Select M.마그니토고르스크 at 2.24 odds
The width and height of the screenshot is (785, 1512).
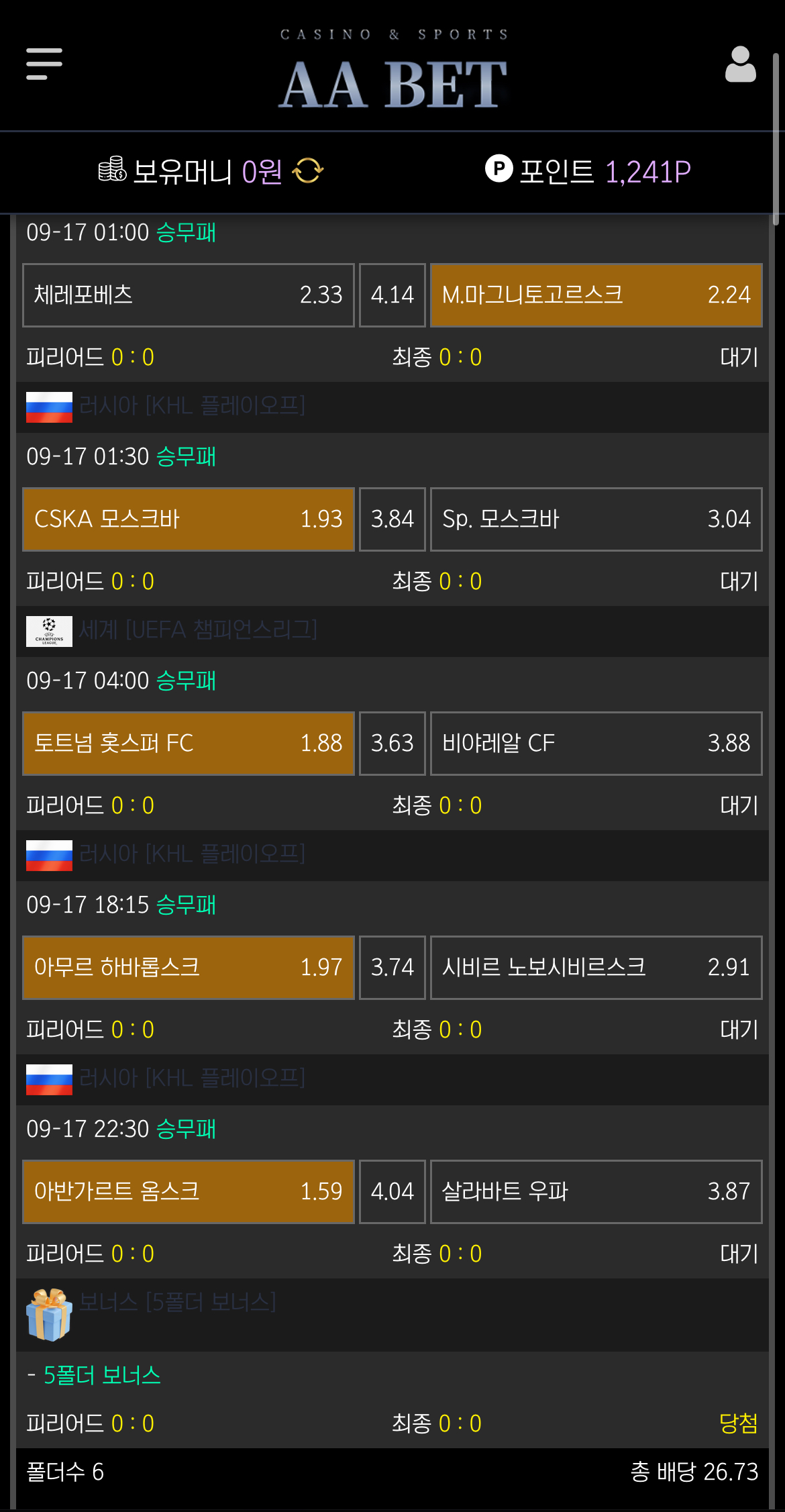pyautogui.click(x=596, y=295)
